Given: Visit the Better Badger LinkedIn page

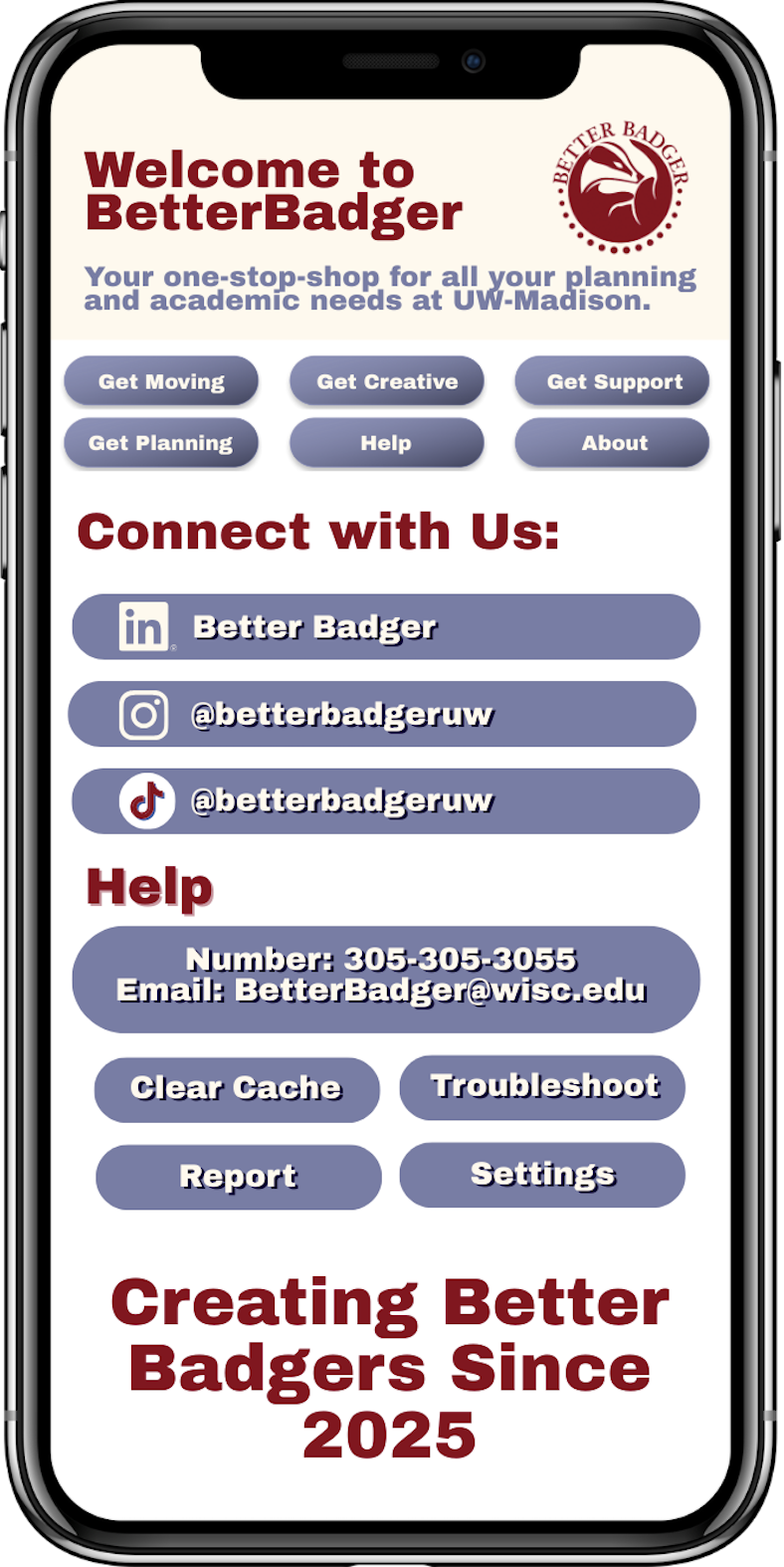Looking at the screenshot, I should (386, 627).
